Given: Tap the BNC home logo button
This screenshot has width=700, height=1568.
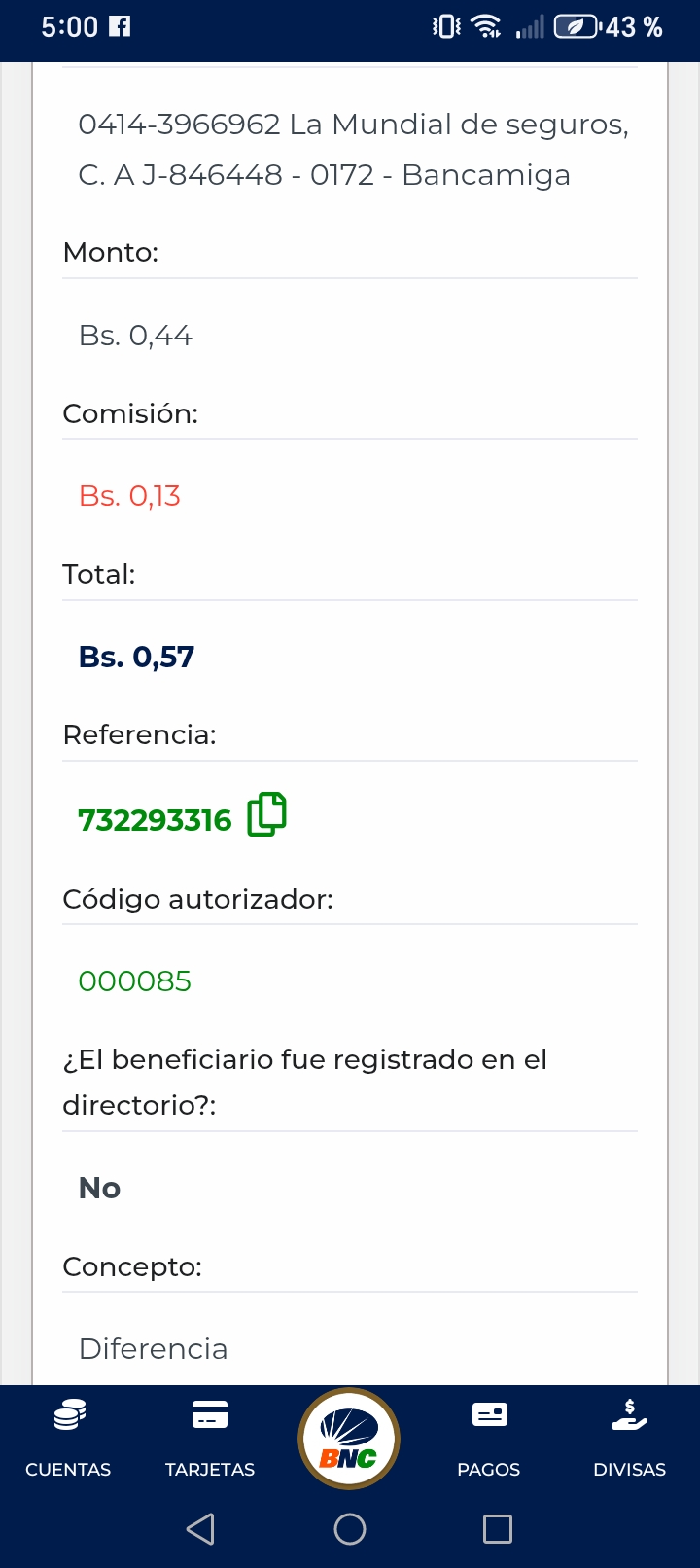Looking at the screenshot, I should click(x=349, y=1439).
